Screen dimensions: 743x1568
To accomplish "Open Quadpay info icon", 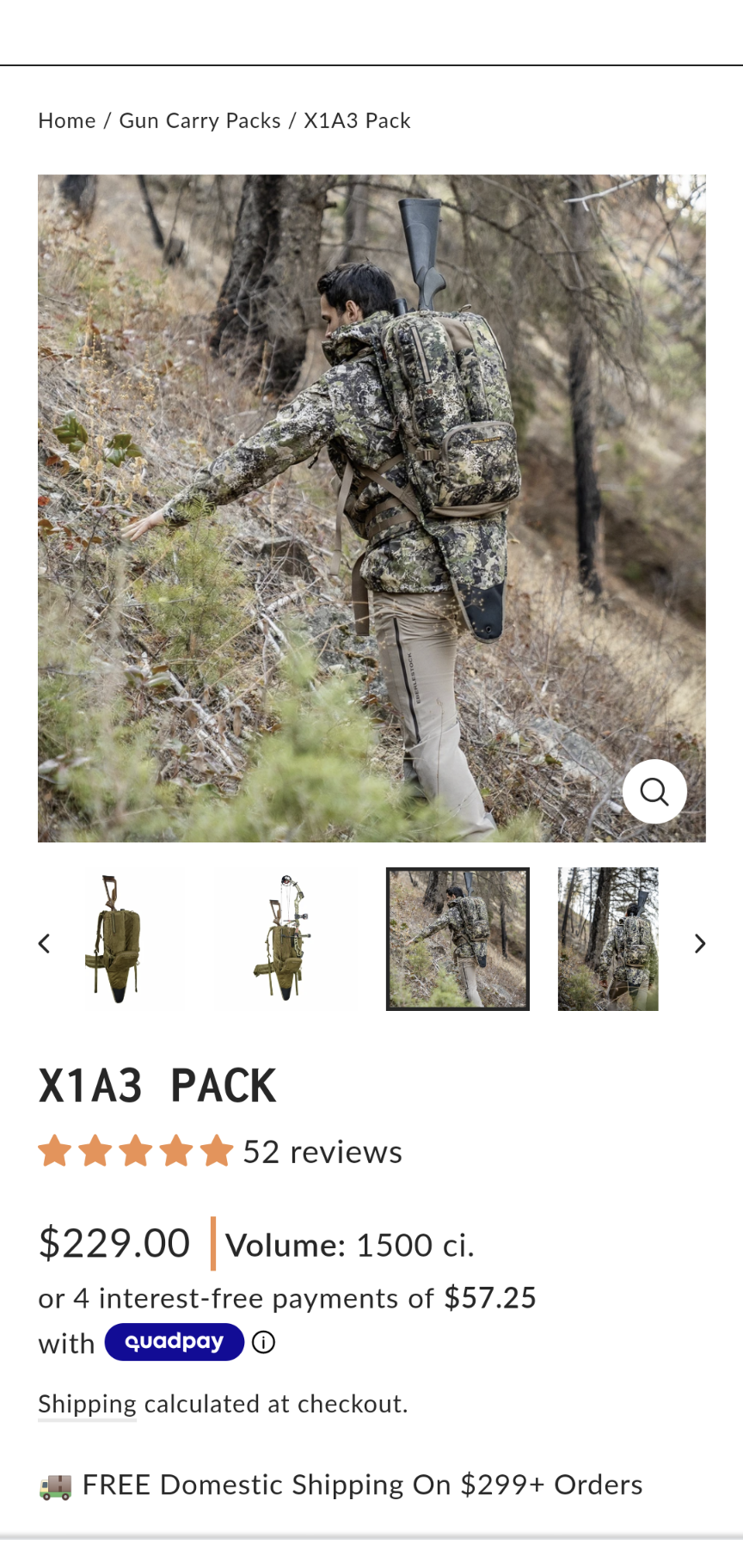I will [x=263, y=1343].
